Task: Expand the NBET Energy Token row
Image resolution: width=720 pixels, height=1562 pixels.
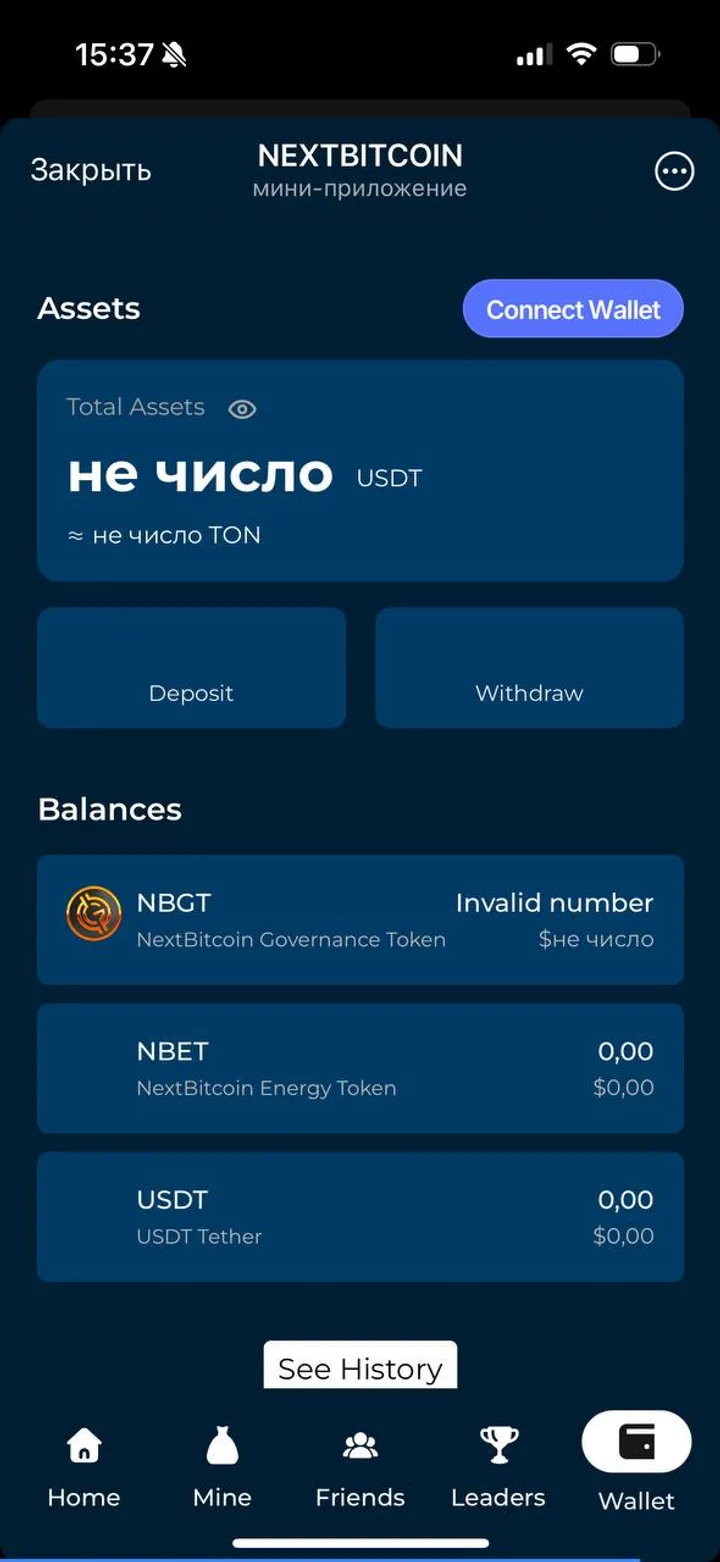Action: [360, 1068]
